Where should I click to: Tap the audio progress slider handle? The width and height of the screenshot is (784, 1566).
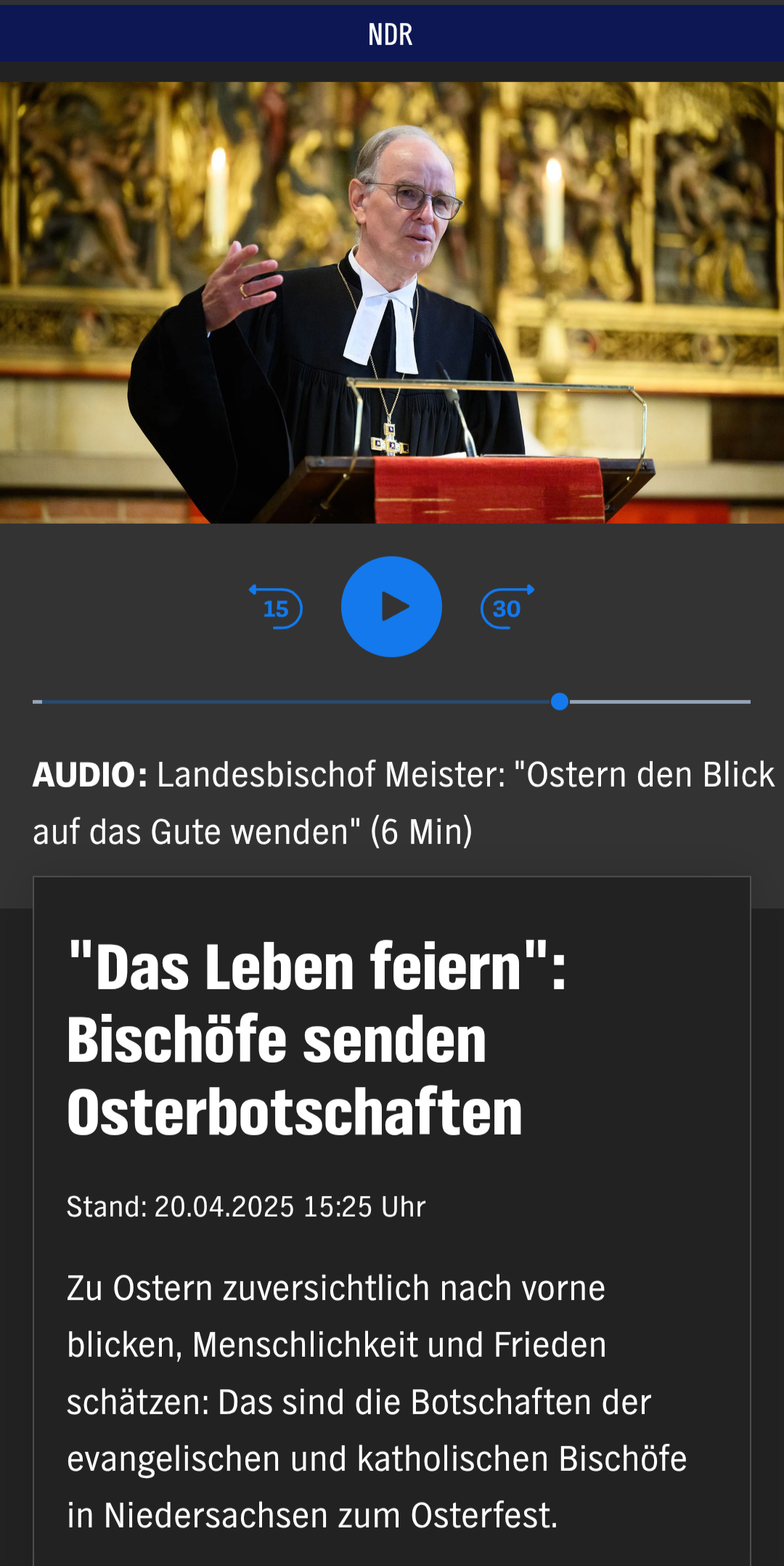tap(560, 702)
